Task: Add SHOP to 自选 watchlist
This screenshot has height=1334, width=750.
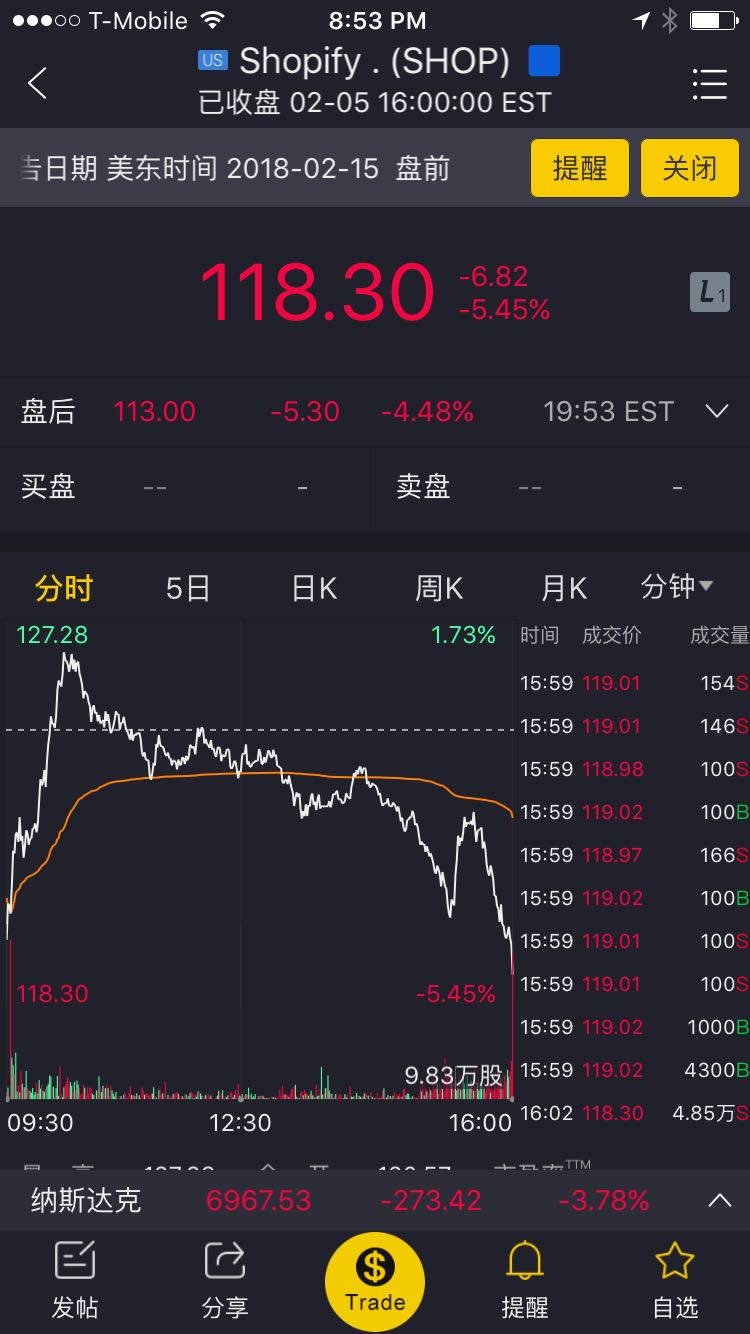Action: [674, 1280]
